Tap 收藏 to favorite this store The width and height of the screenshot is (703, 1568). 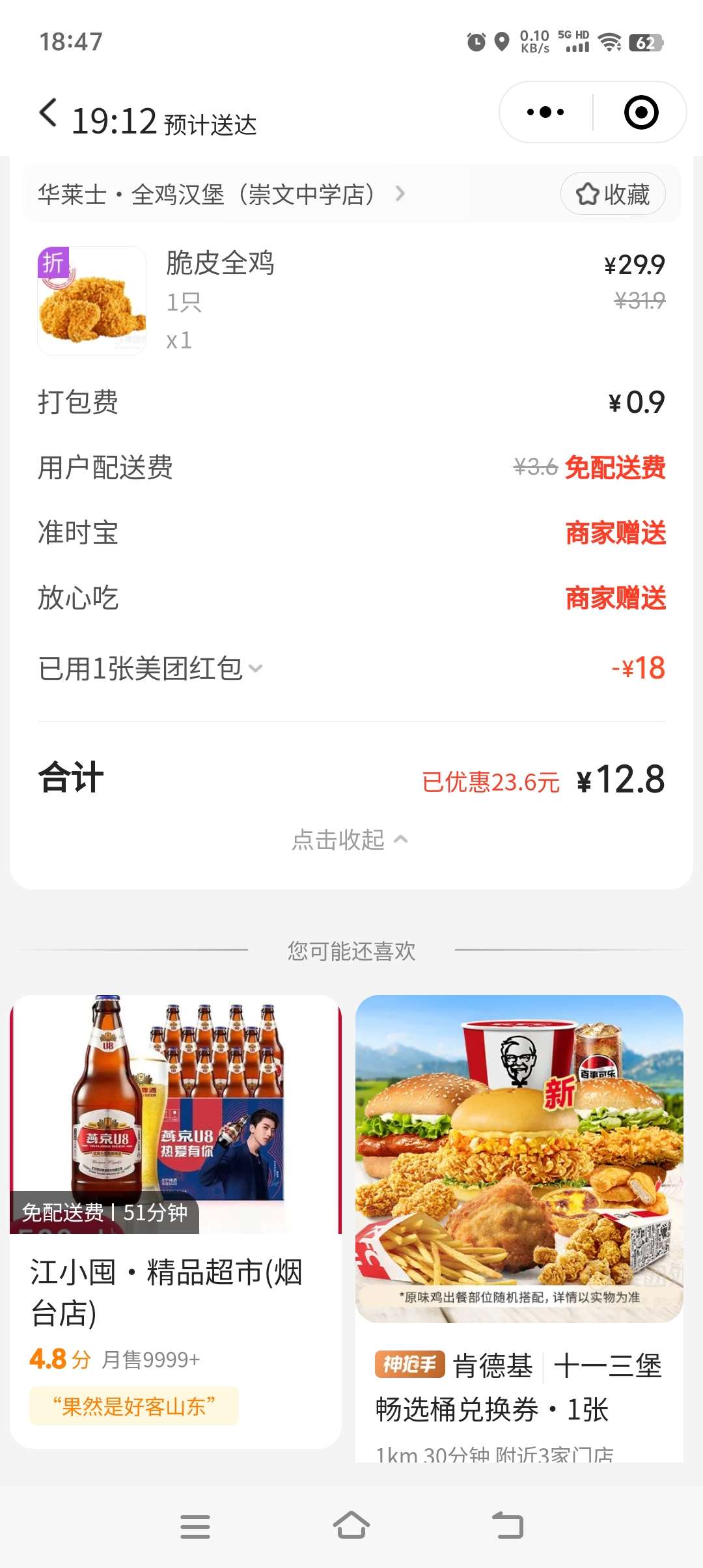point(613,194)
